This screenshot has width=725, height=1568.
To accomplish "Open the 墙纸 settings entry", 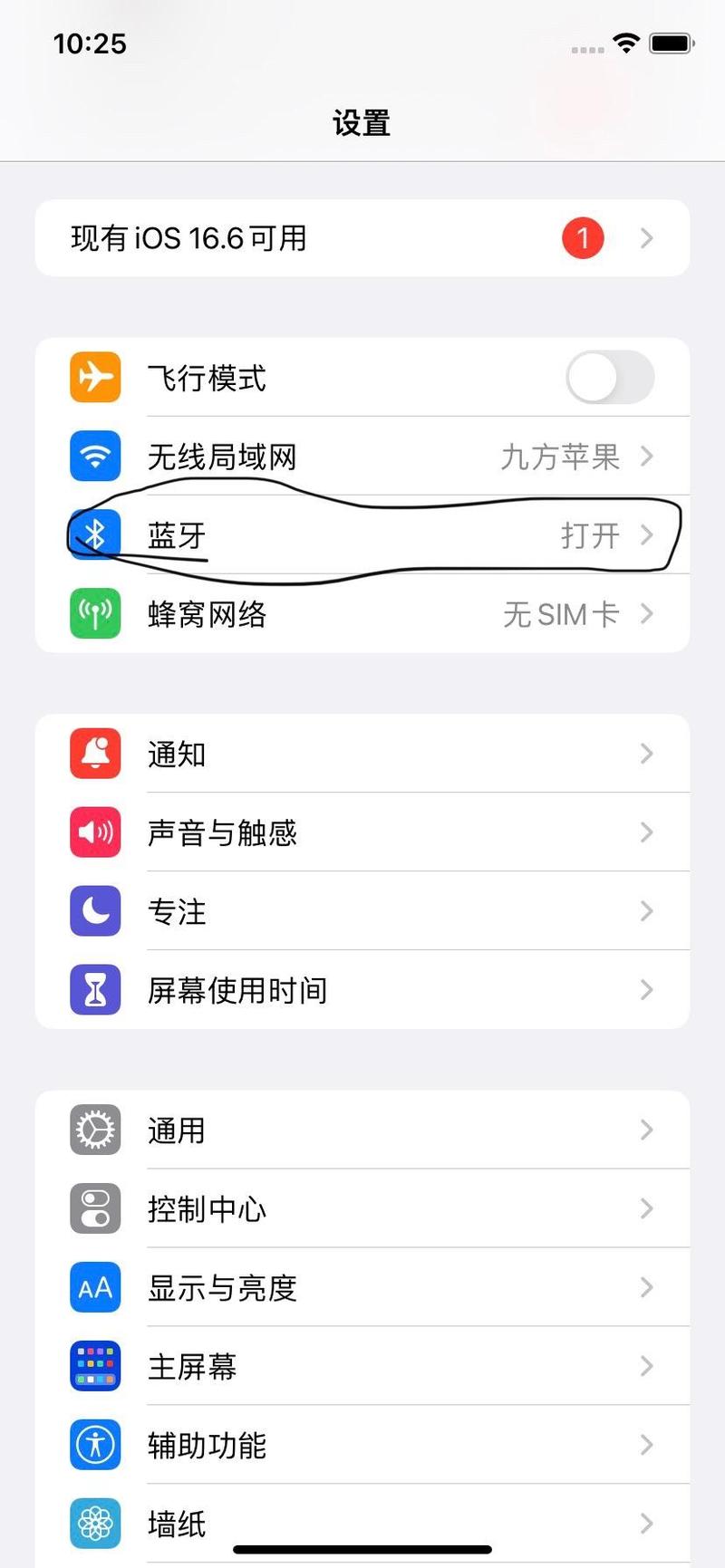I will 362,1524.
